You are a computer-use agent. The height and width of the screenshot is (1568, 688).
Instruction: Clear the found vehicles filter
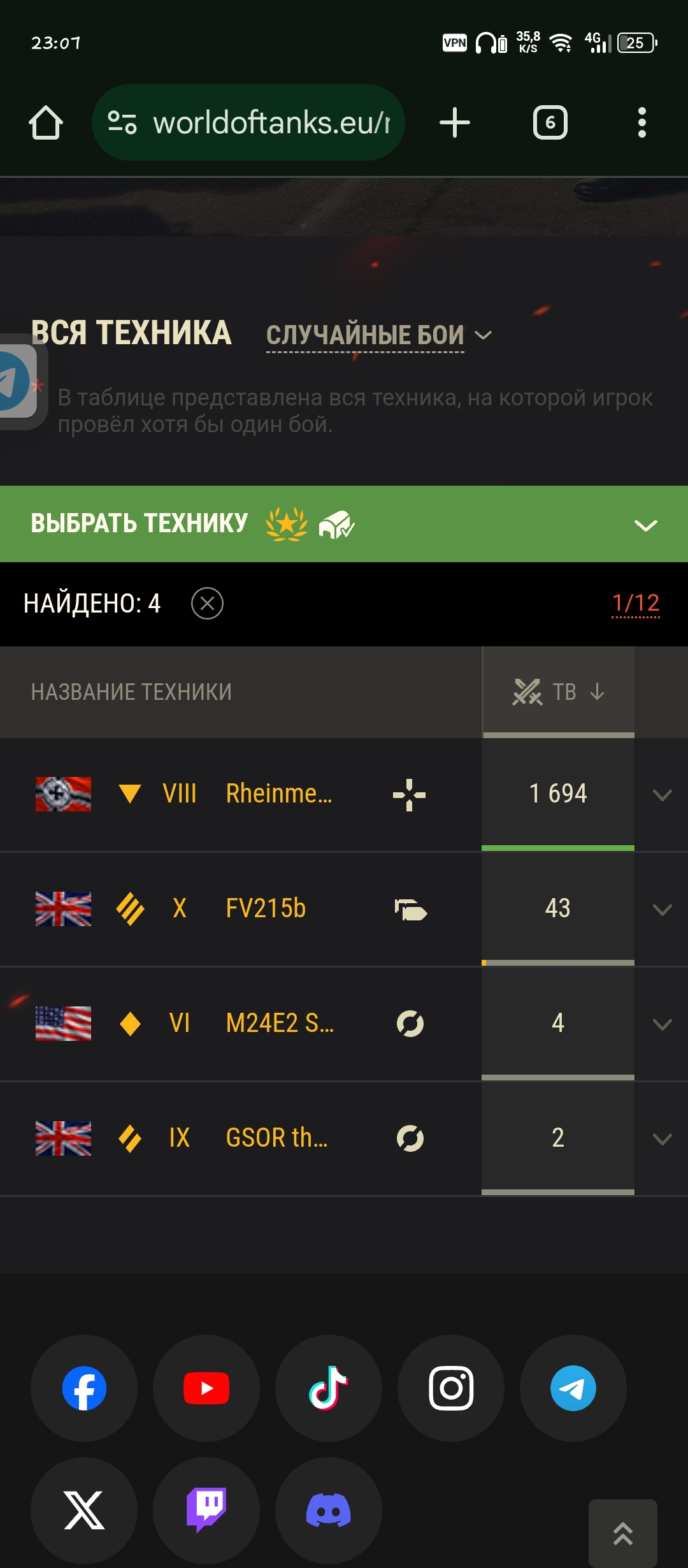207,603
